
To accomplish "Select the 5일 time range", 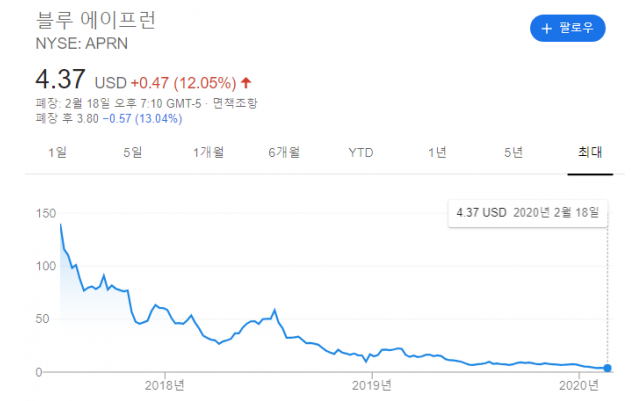I will (x=133, y=153).
